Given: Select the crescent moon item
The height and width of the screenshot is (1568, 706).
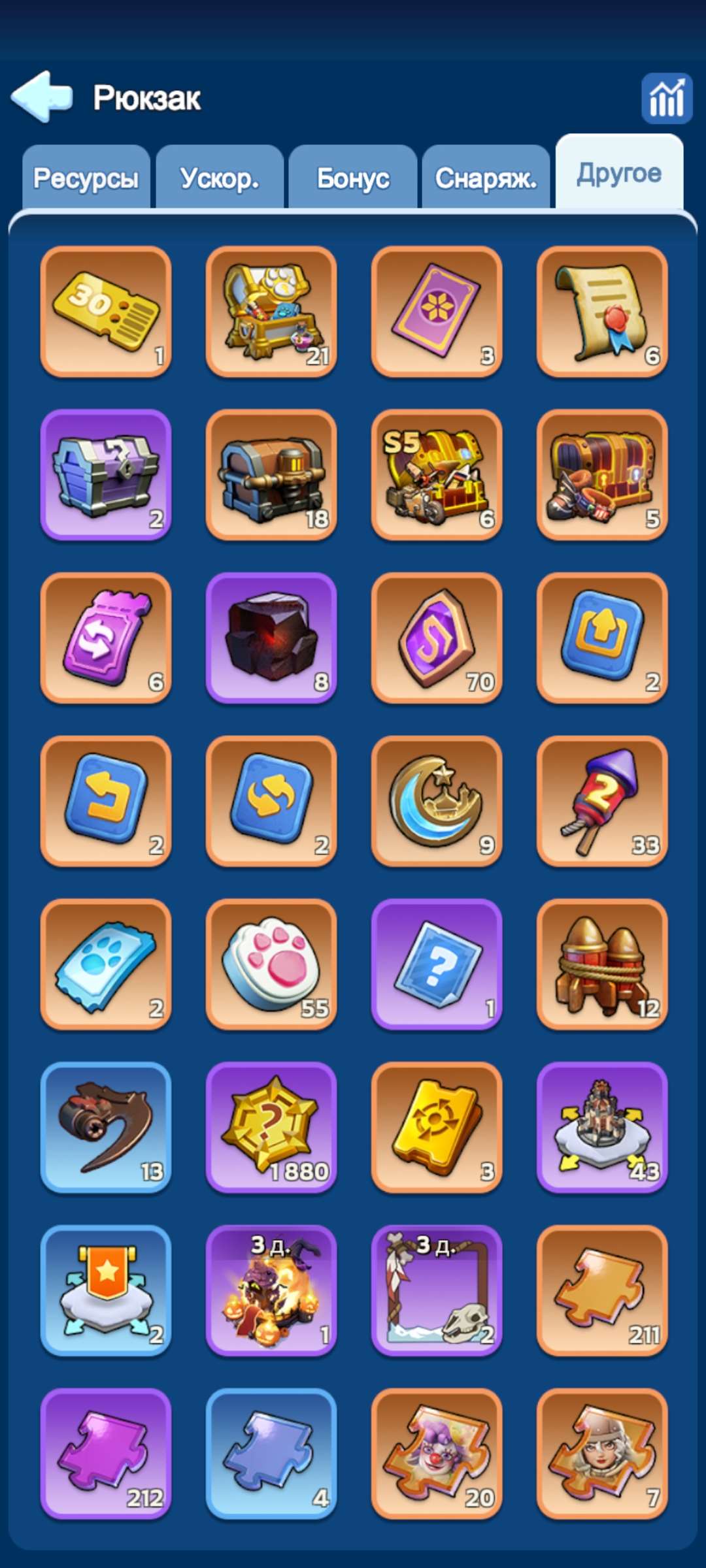Looking at the screenshot, I should [x=437, y=802].
